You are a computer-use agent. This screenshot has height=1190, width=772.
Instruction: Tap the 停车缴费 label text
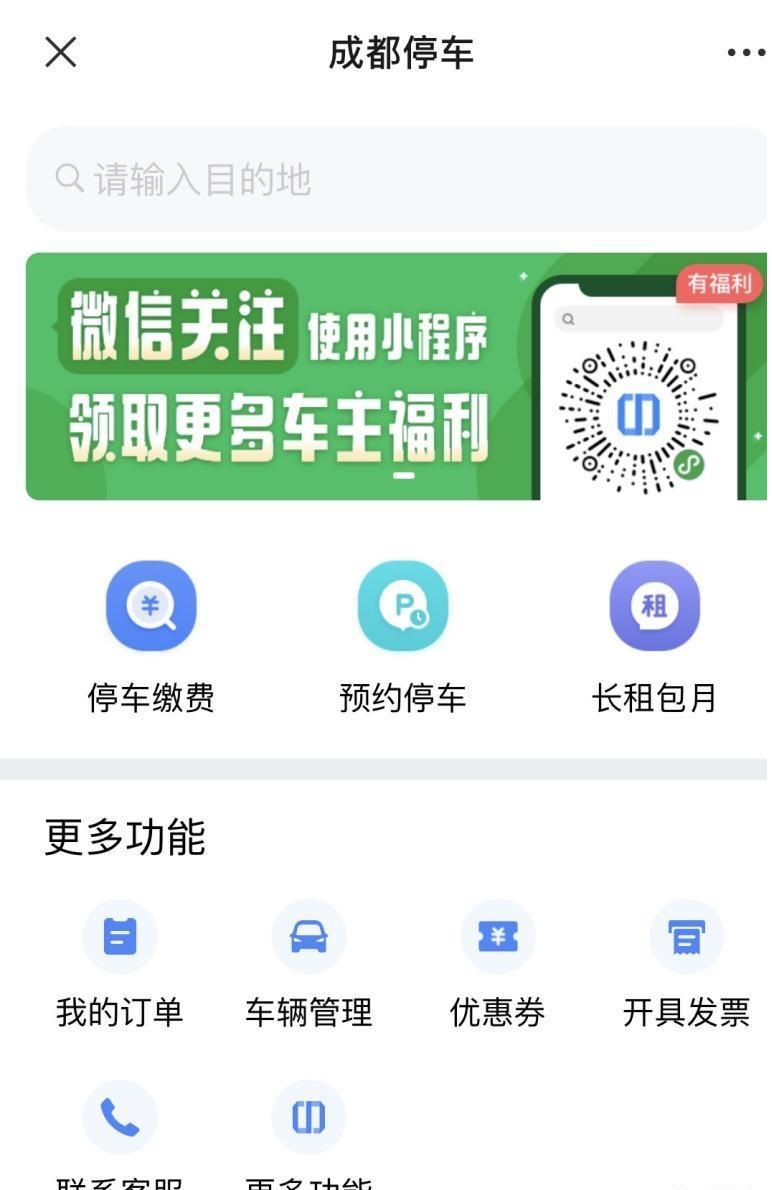[x=151, y=700]
